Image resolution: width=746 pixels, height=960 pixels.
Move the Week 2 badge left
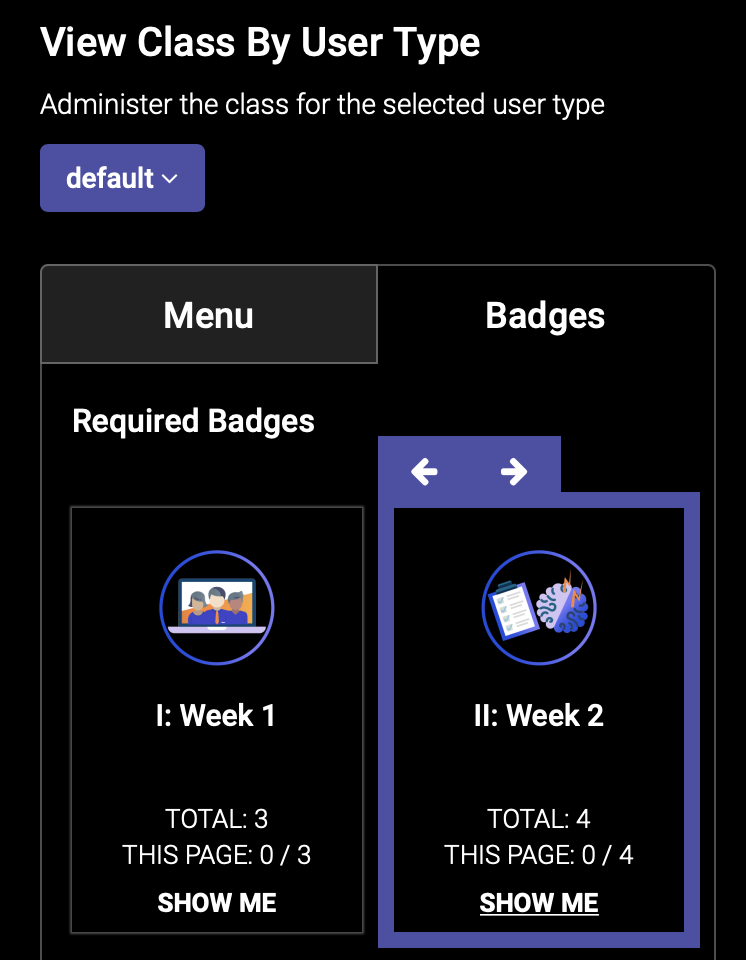pos(424,471)
